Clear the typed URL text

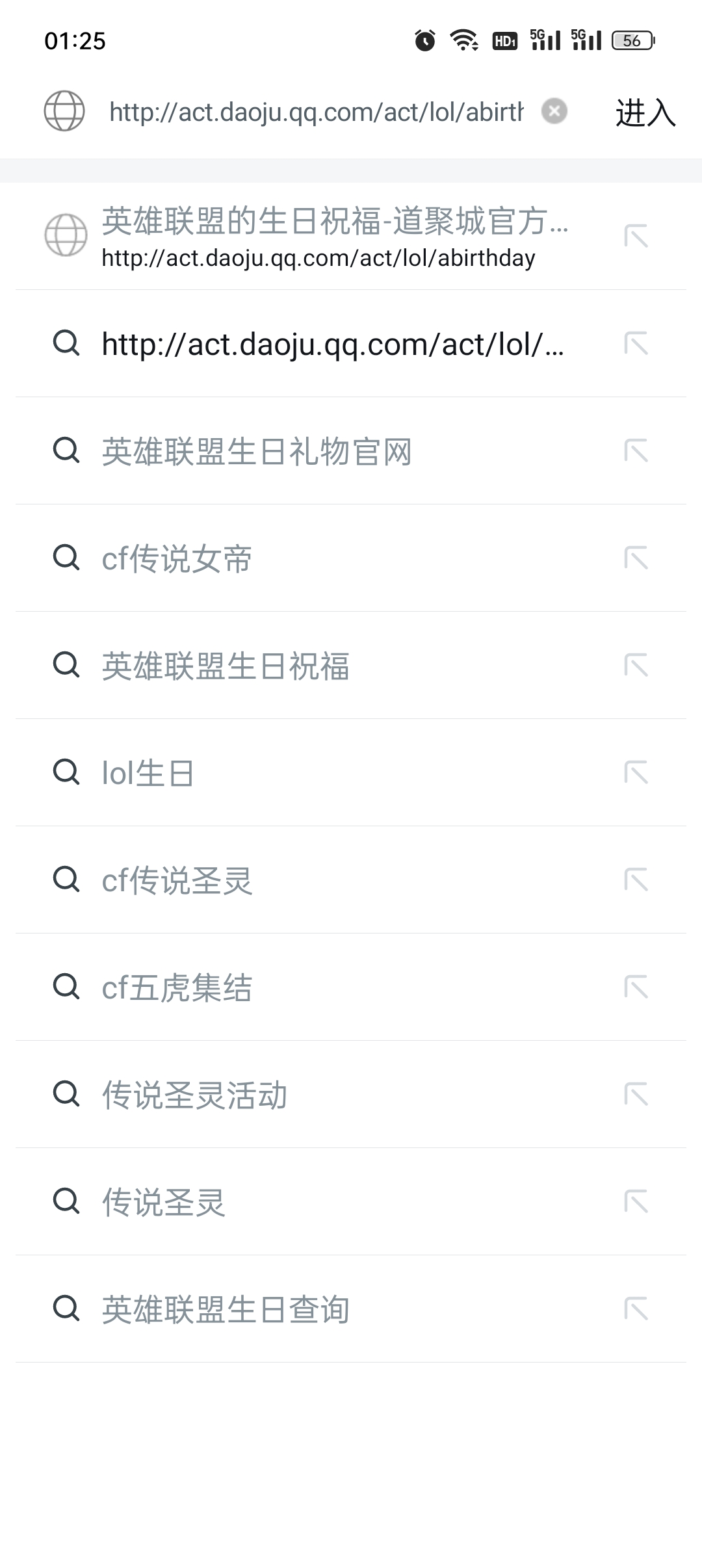pyautogui.click(x=554, y=111)
